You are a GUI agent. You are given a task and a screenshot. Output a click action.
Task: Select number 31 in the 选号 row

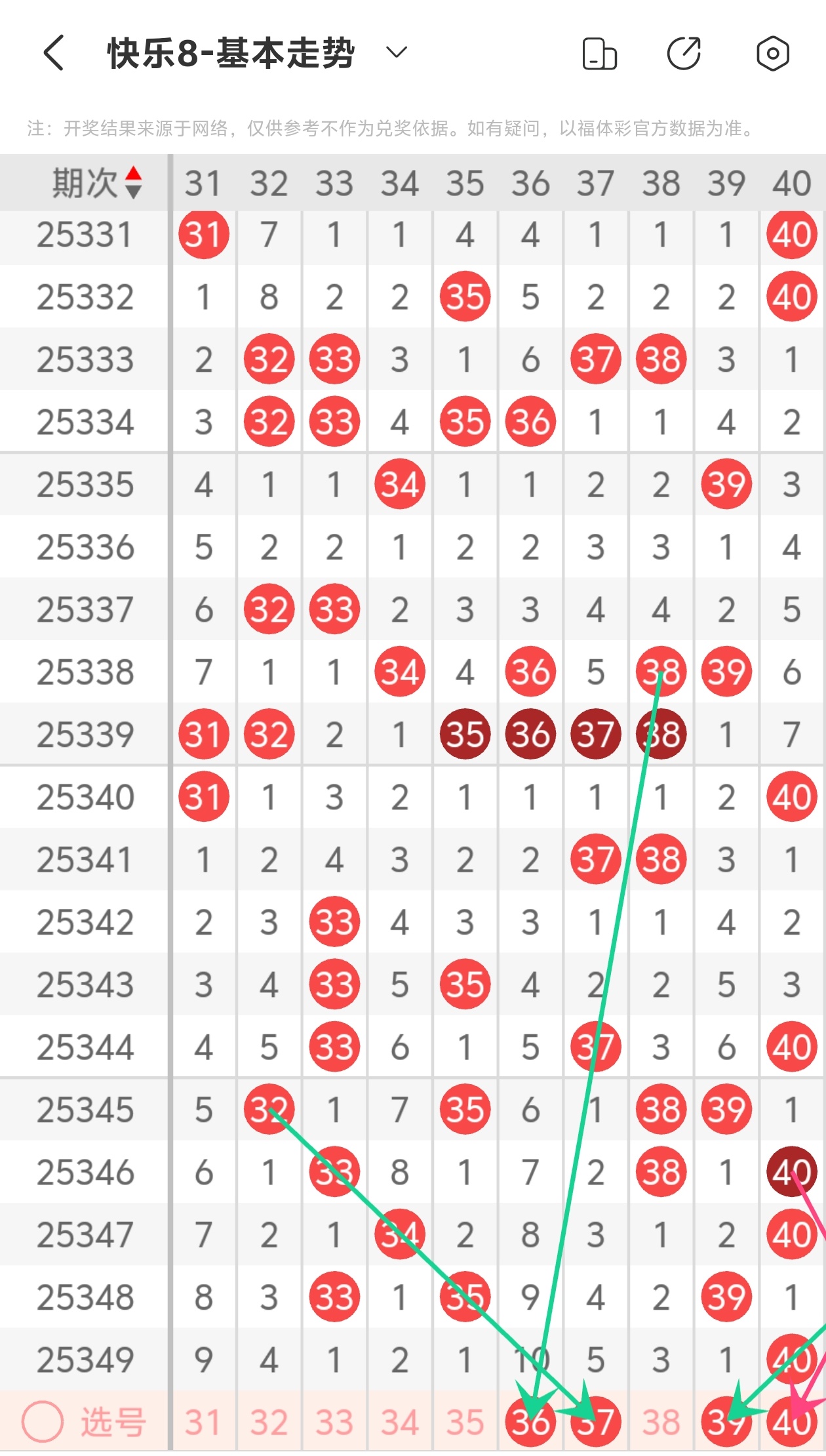coord(203,1422)
